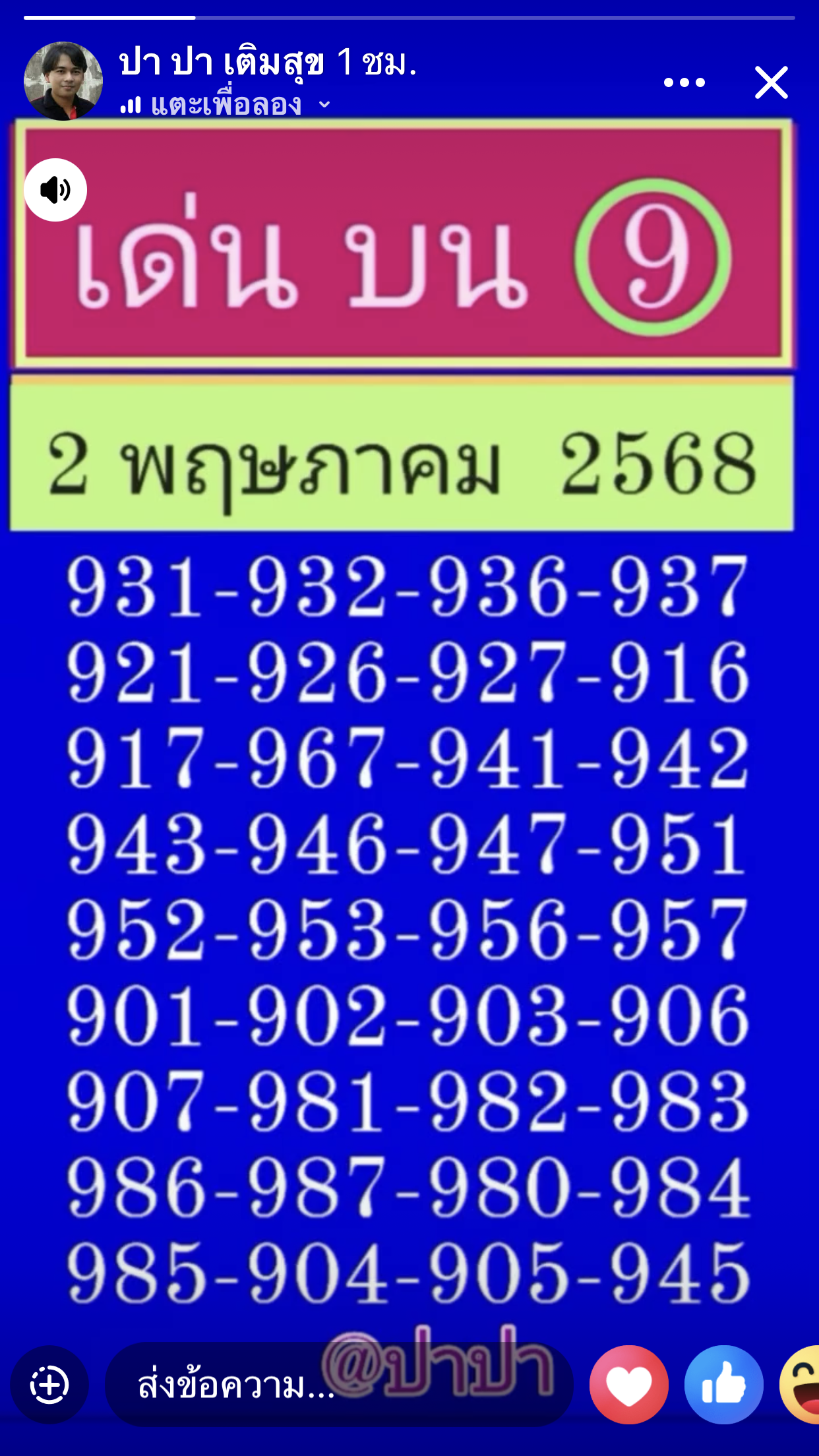Viewport: 819px width, 1456px height.
Task: Open the add-sticker plus button
Action: (49, 1385)
